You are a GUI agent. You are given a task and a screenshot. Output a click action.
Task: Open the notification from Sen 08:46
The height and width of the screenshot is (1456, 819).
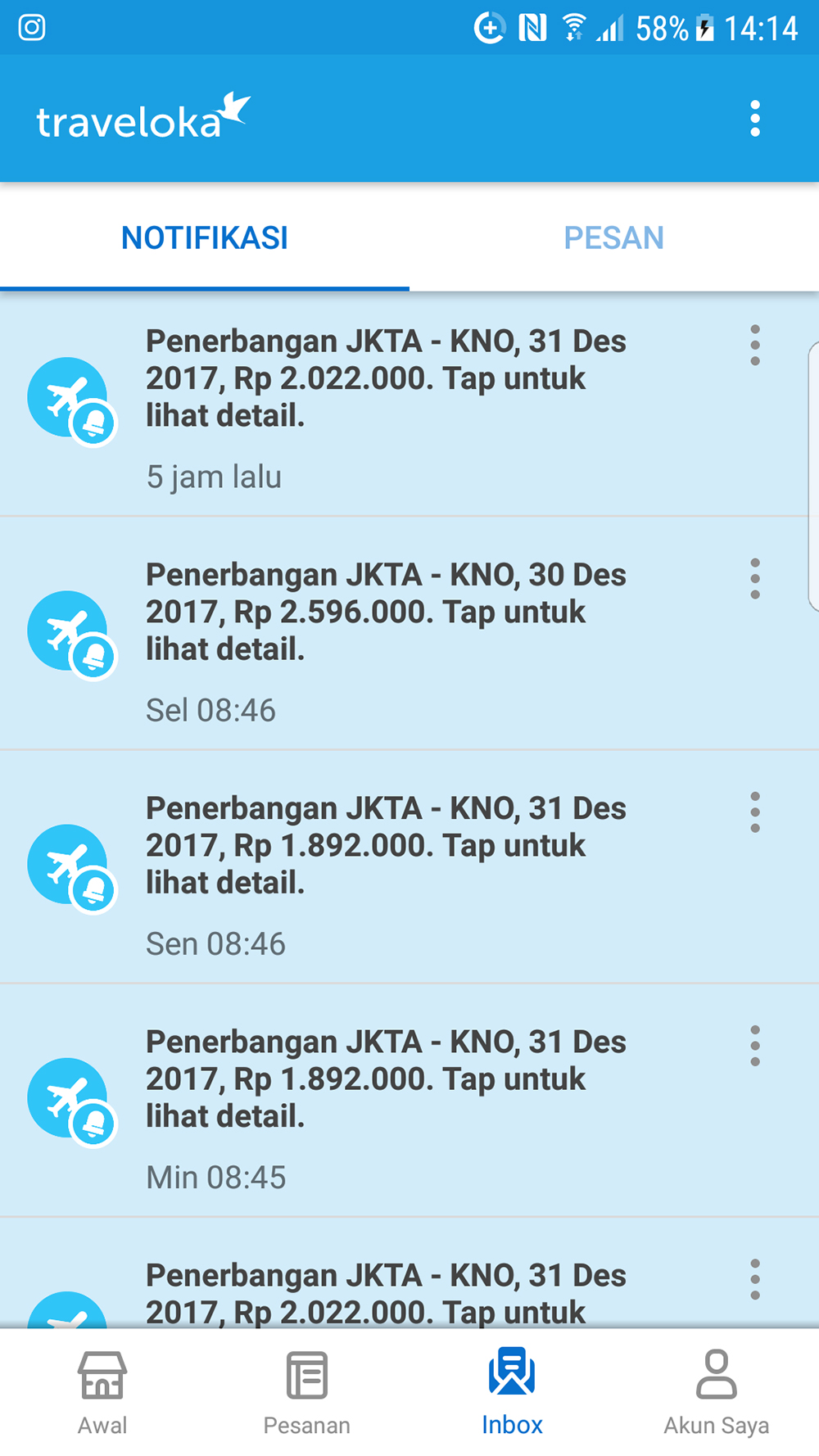385,868
